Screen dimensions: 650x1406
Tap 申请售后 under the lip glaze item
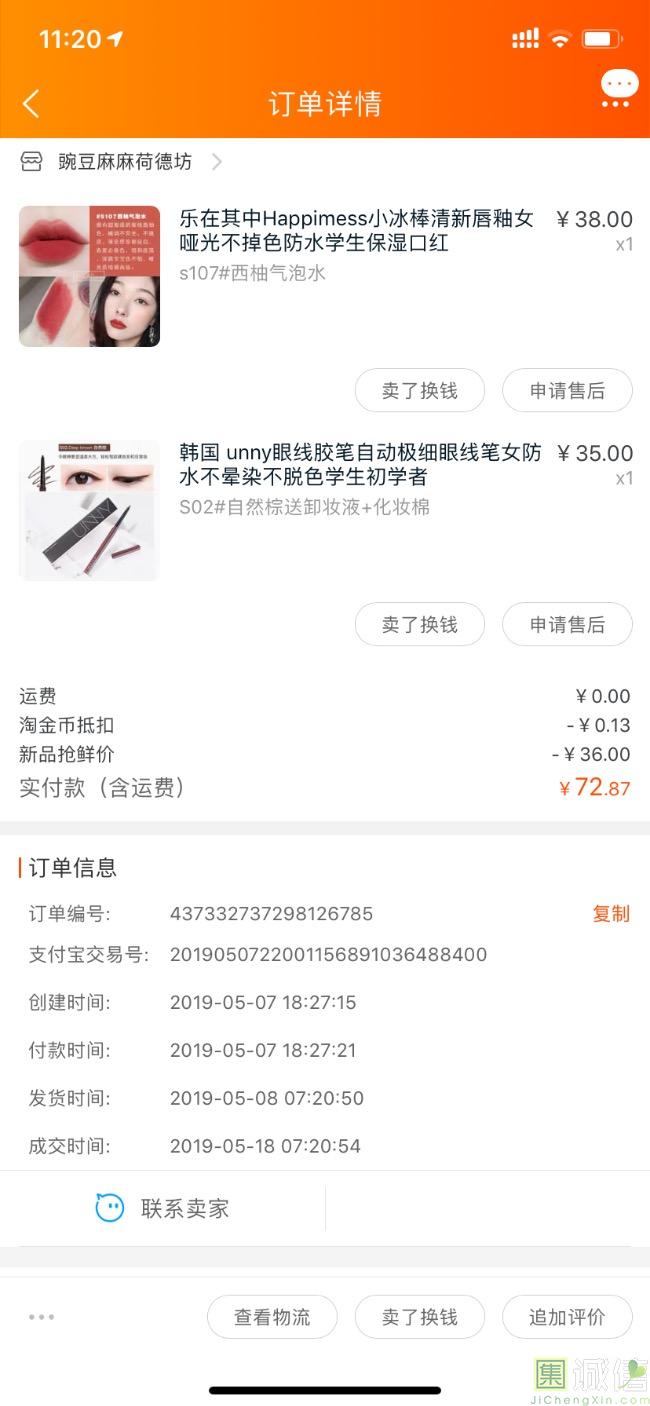click(x=567, y=390)
